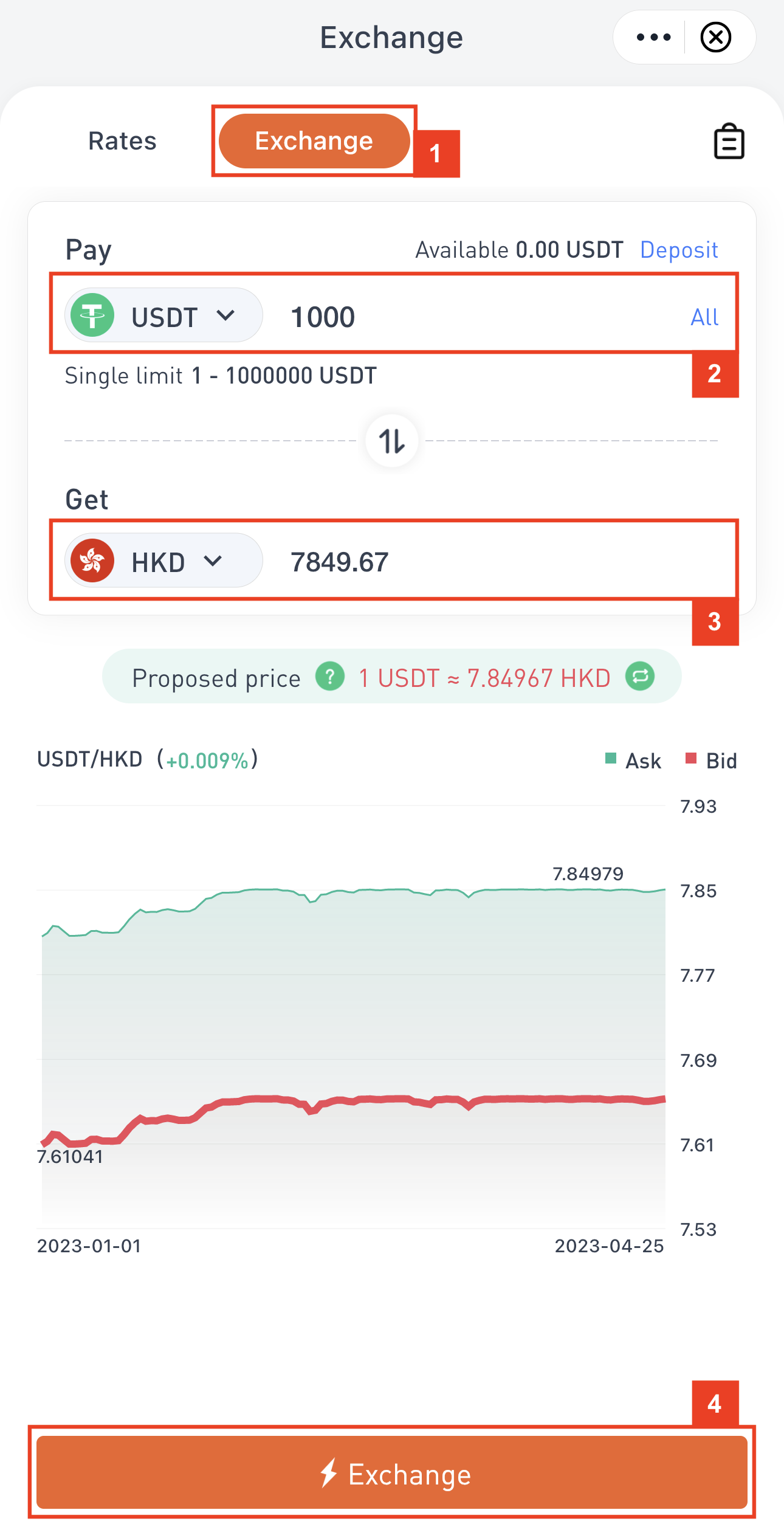Open the HKD currency selector dropdown
Screen dimensions: 784x1524
(163, 560)
